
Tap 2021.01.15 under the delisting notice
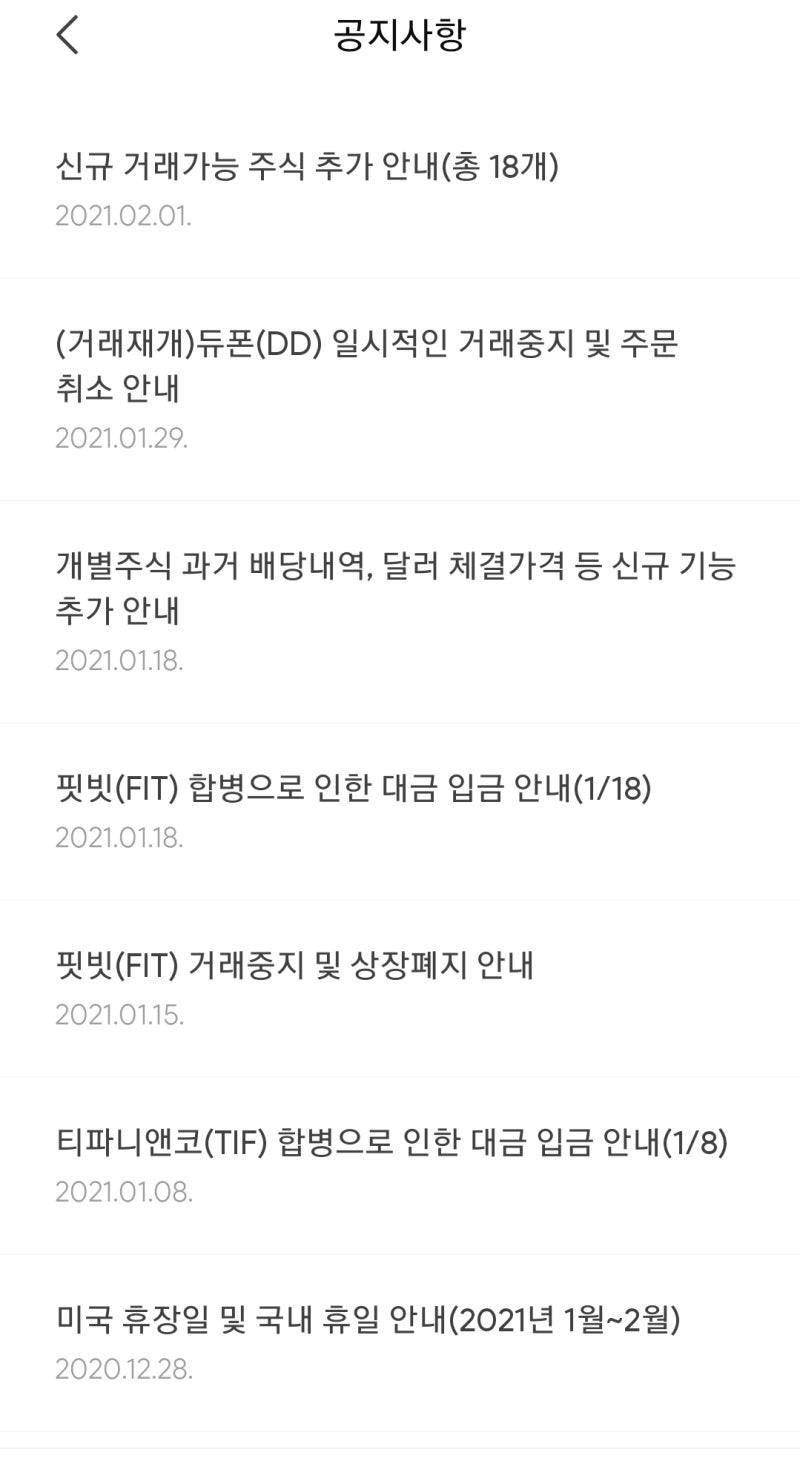(x=113, y=1012)
